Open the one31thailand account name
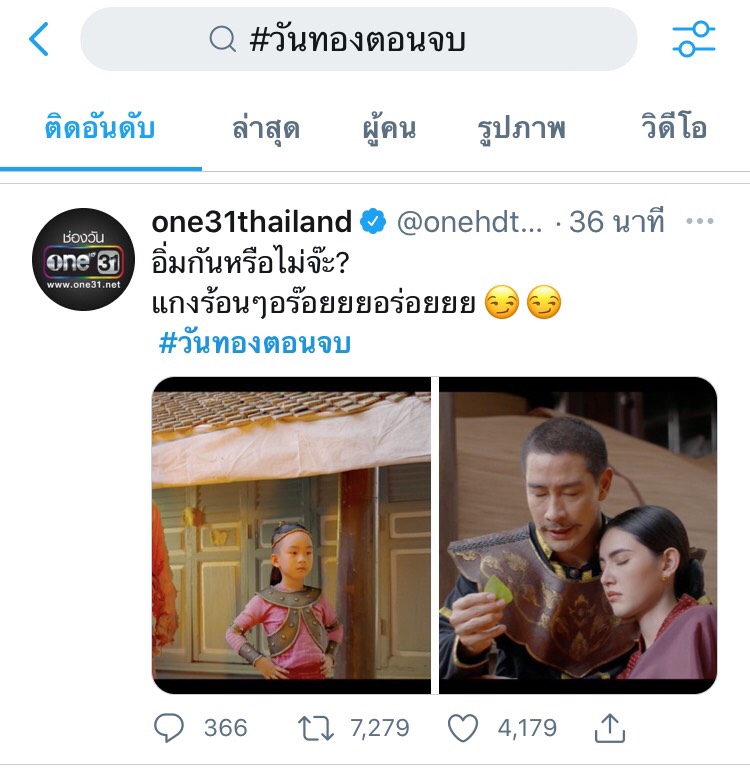The image size is (750, 770). coord(251,222)
